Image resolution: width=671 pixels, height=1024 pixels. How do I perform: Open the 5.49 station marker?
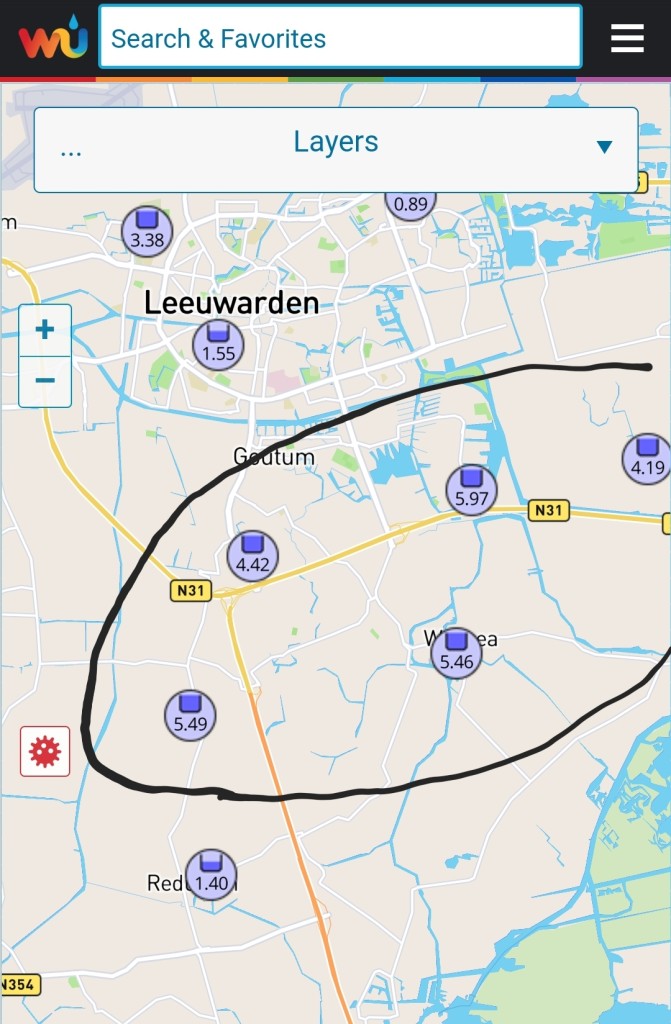click(190, 716)
